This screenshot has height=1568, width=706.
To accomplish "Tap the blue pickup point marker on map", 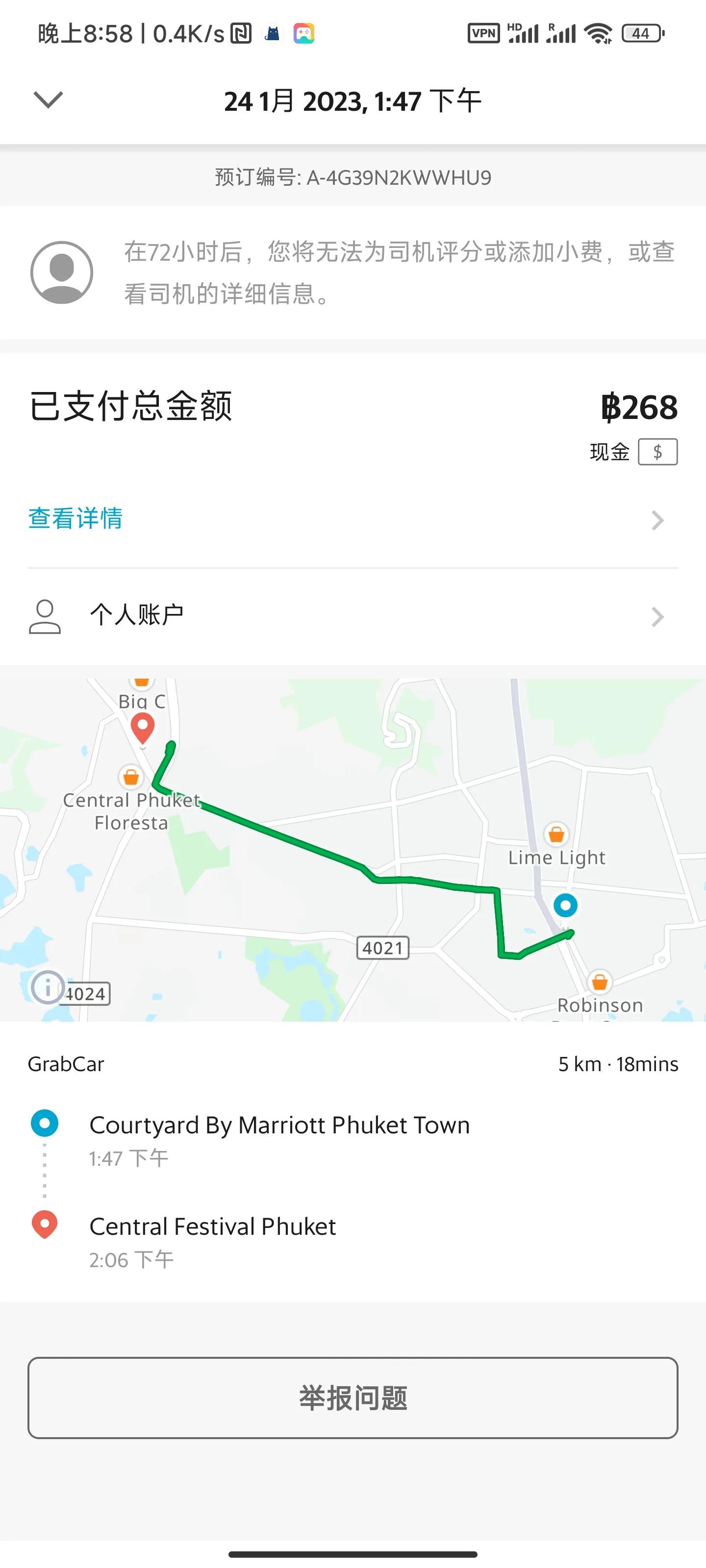I will (x=566, y=906).
